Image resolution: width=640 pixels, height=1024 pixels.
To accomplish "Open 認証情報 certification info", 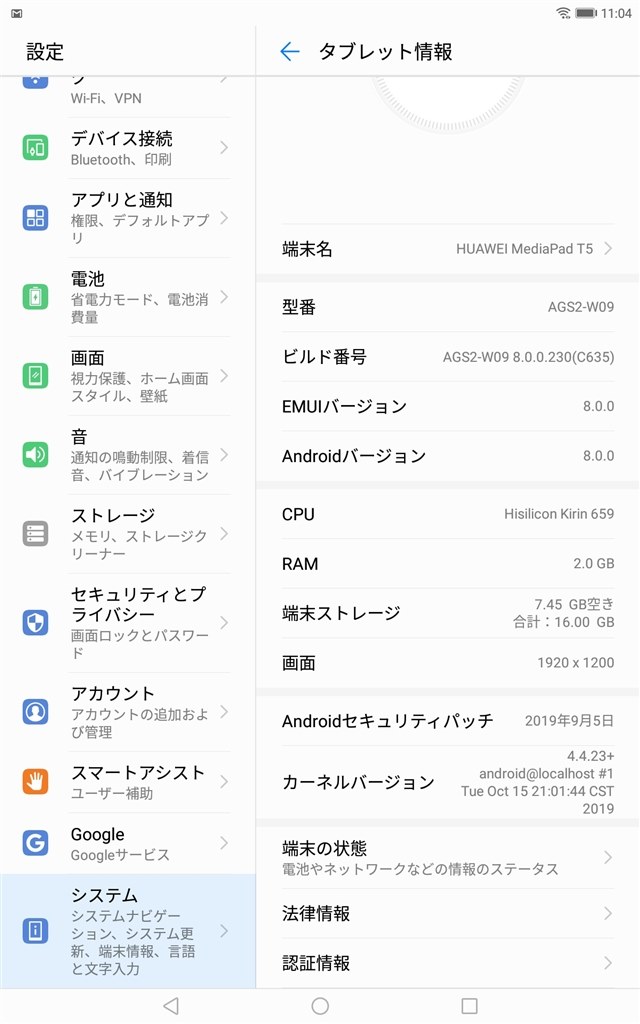I will point(447,963).
